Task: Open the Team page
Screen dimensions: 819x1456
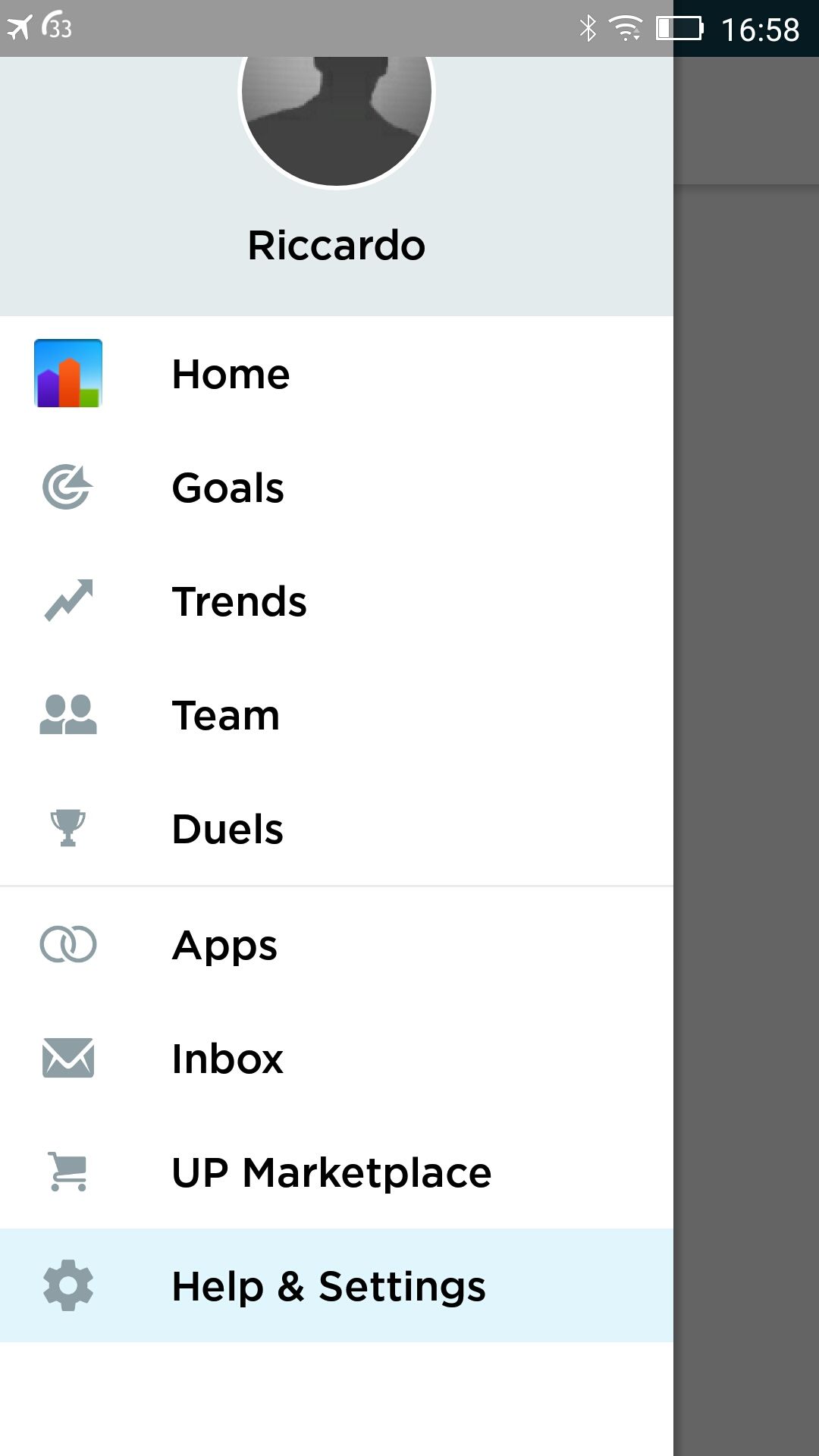Action: coord(337,715)
